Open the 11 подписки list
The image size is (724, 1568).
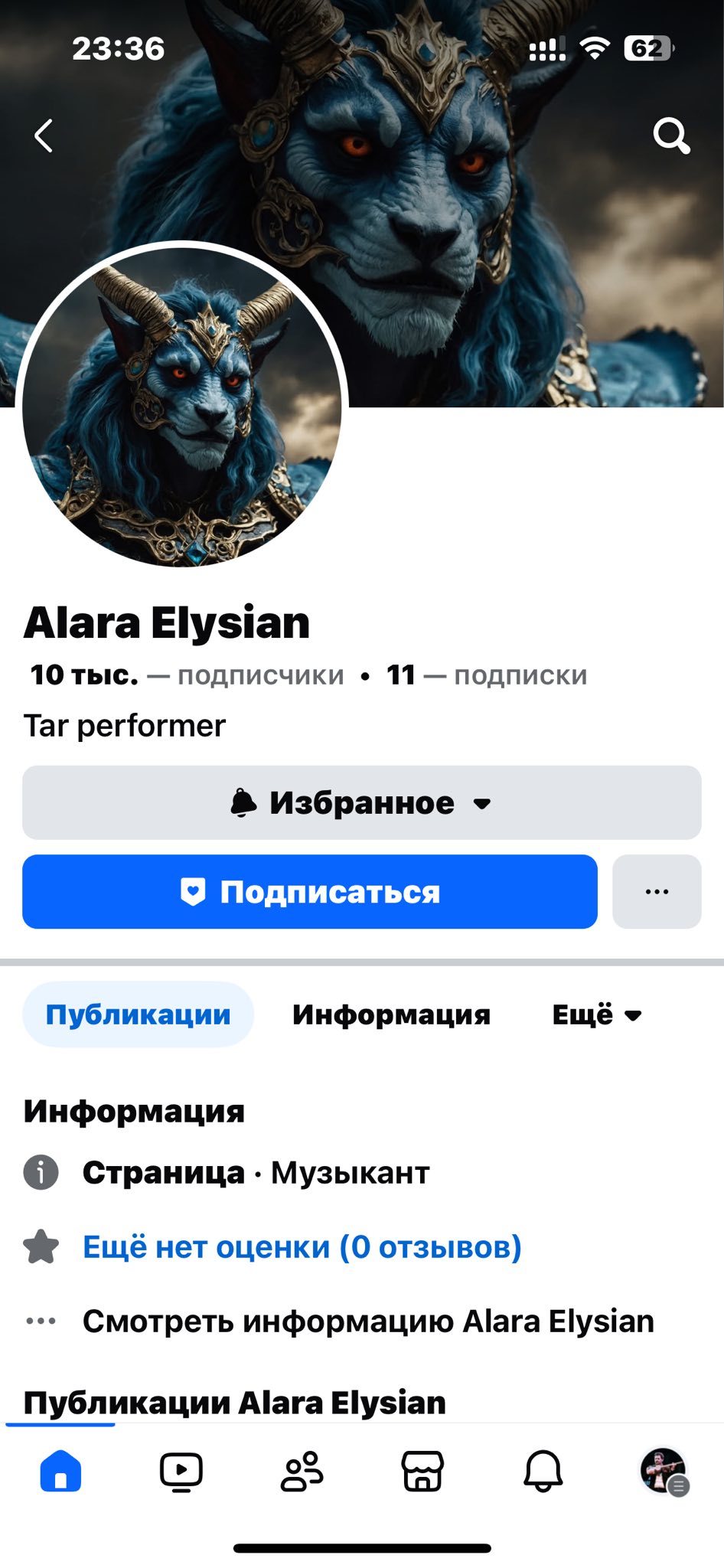(x=487, y=675)
